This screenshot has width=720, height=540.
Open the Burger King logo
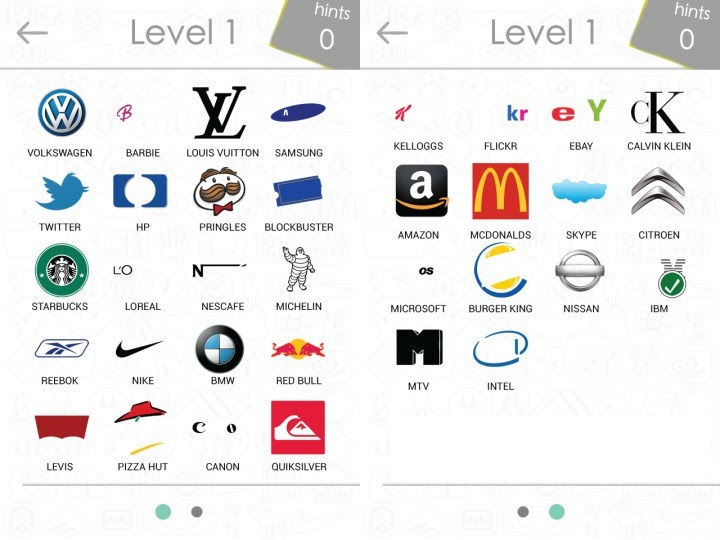[500, 270]
